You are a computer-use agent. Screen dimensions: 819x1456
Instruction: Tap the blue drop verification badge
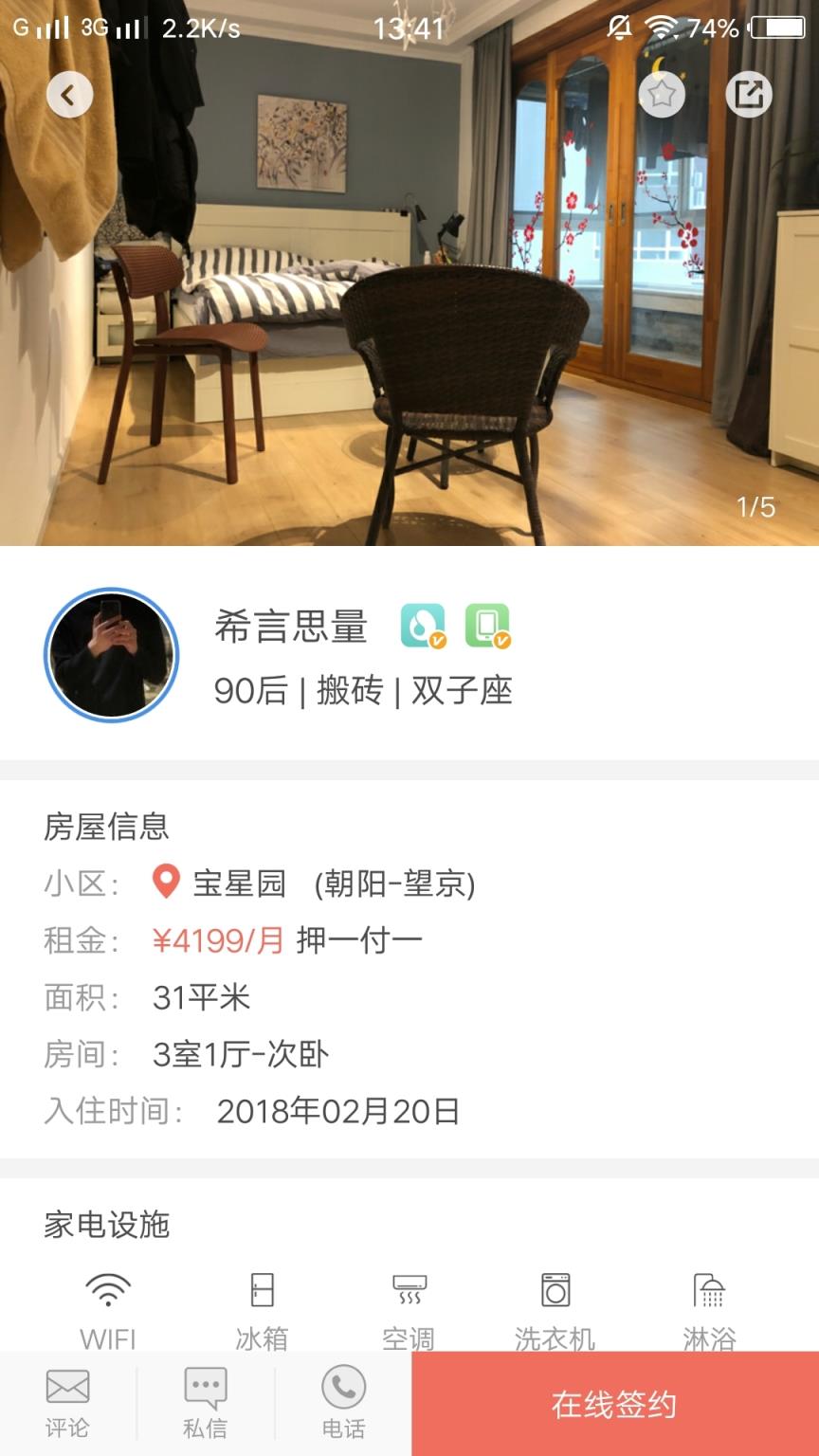(420, 628)
